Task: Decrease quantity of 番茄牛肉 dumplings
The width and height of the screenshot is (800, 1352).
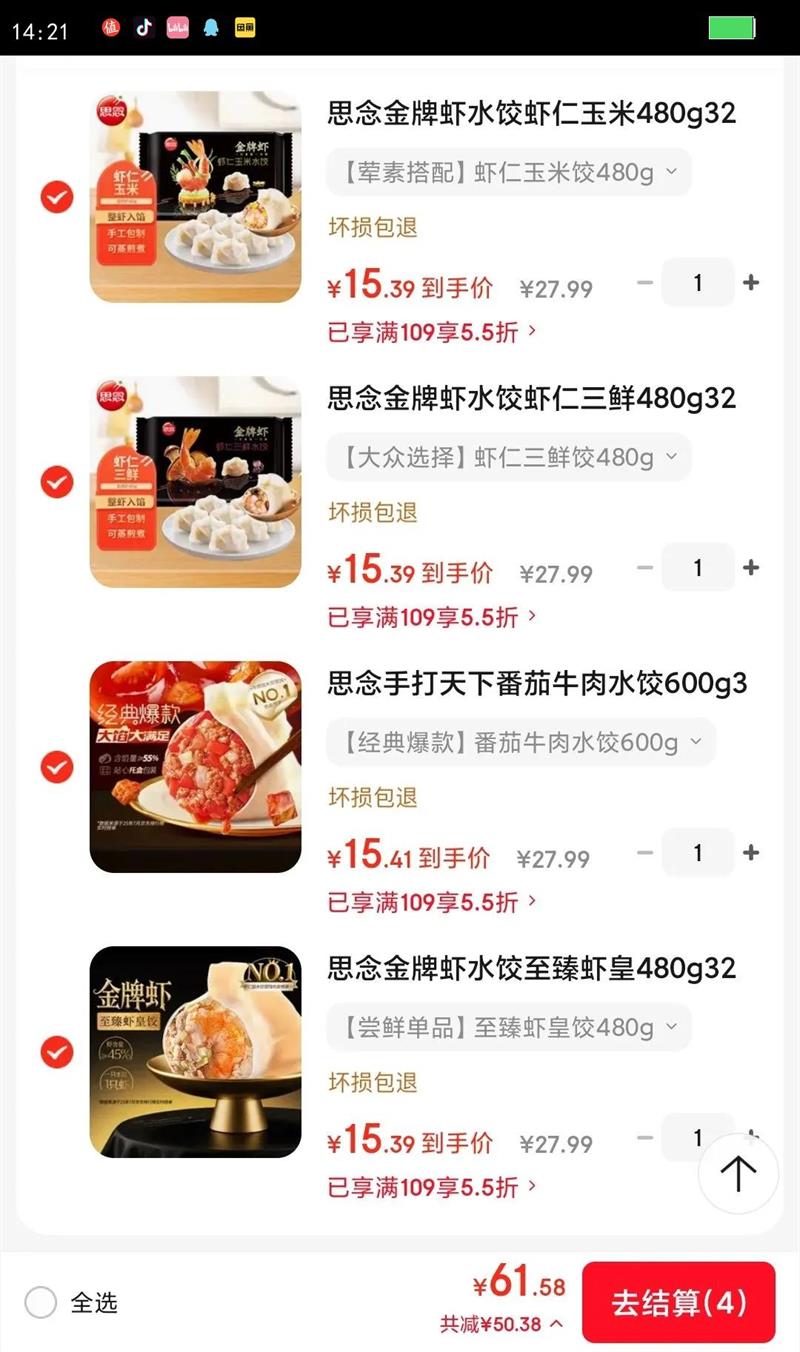Action: click(x=643, y=853)
